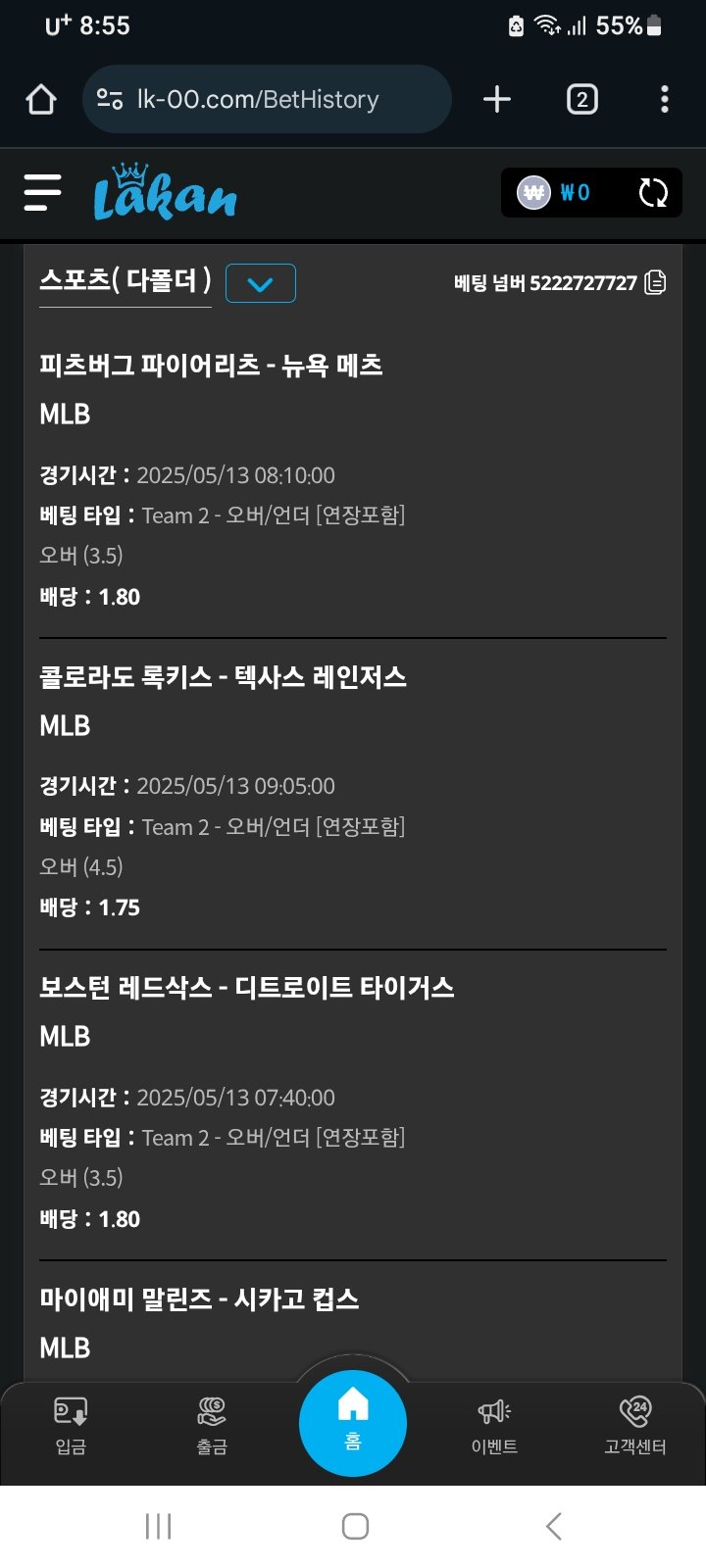Tap the Lakan logo
This screenshot has width=706, height=1568.
pos(165,192)
